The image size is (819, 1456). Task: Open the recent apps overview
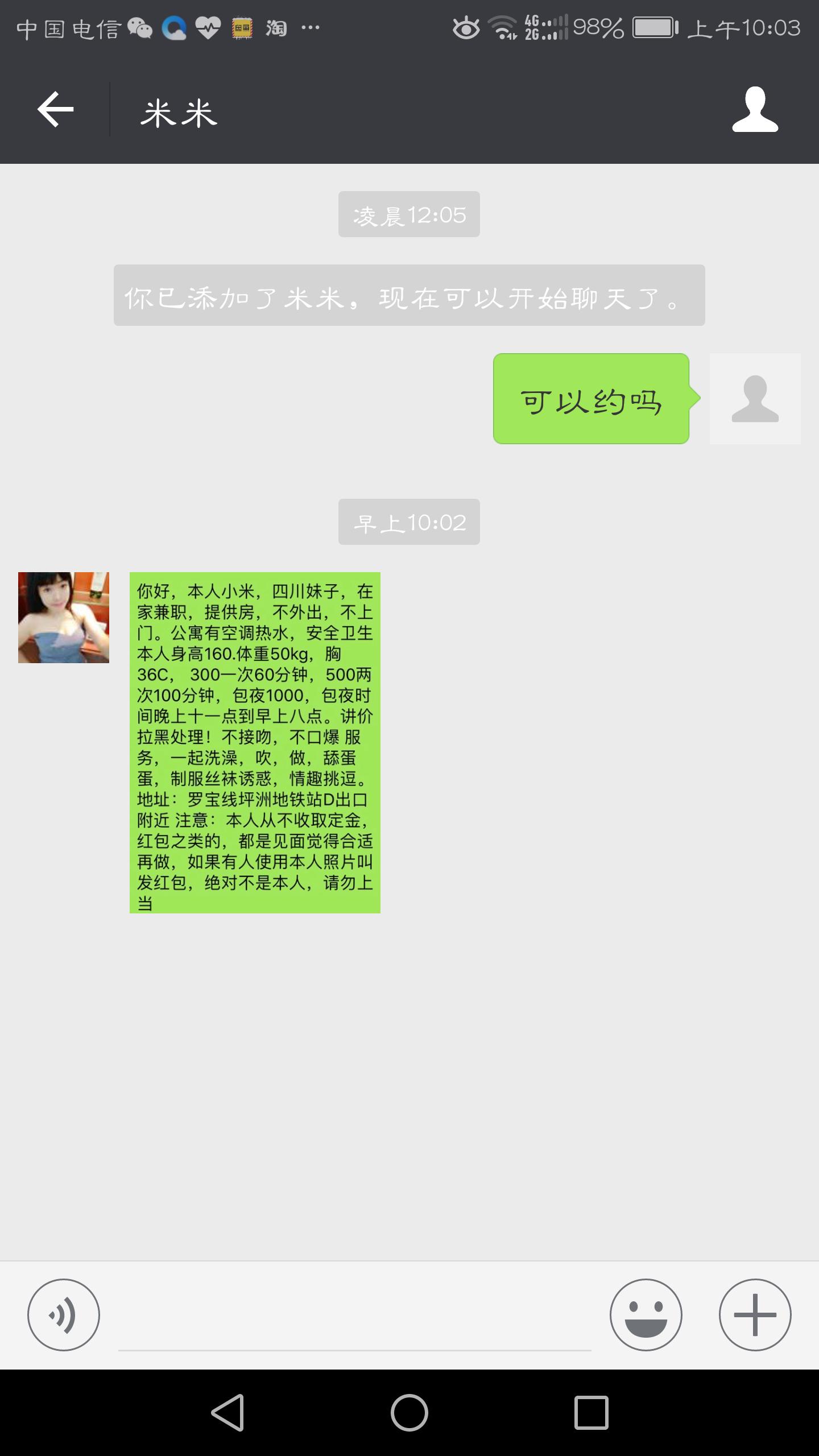(x=591, y=1412)
